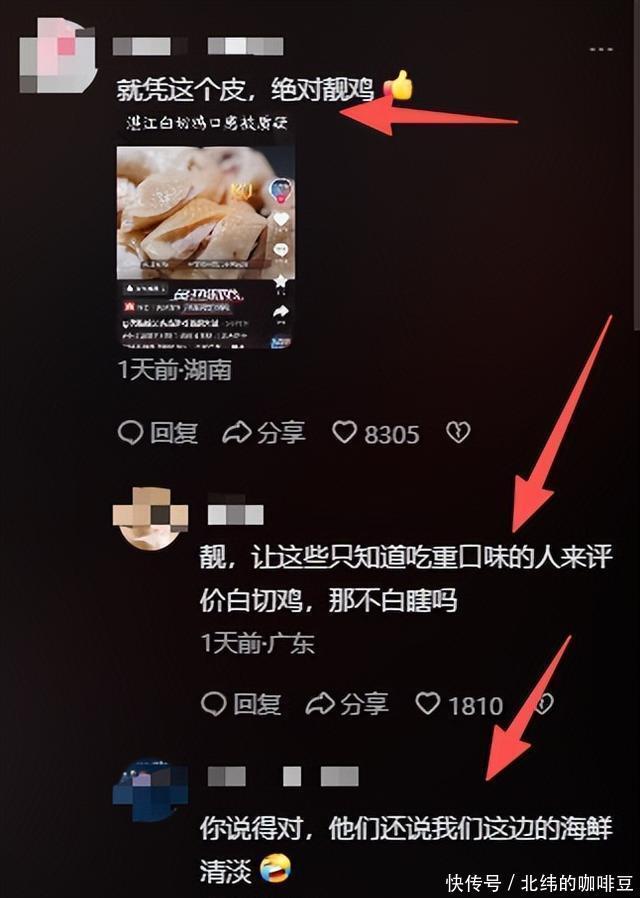Reply to the comment with 8305 likes
The height and width of the screenshot is (898, 640).
[158, 433]
